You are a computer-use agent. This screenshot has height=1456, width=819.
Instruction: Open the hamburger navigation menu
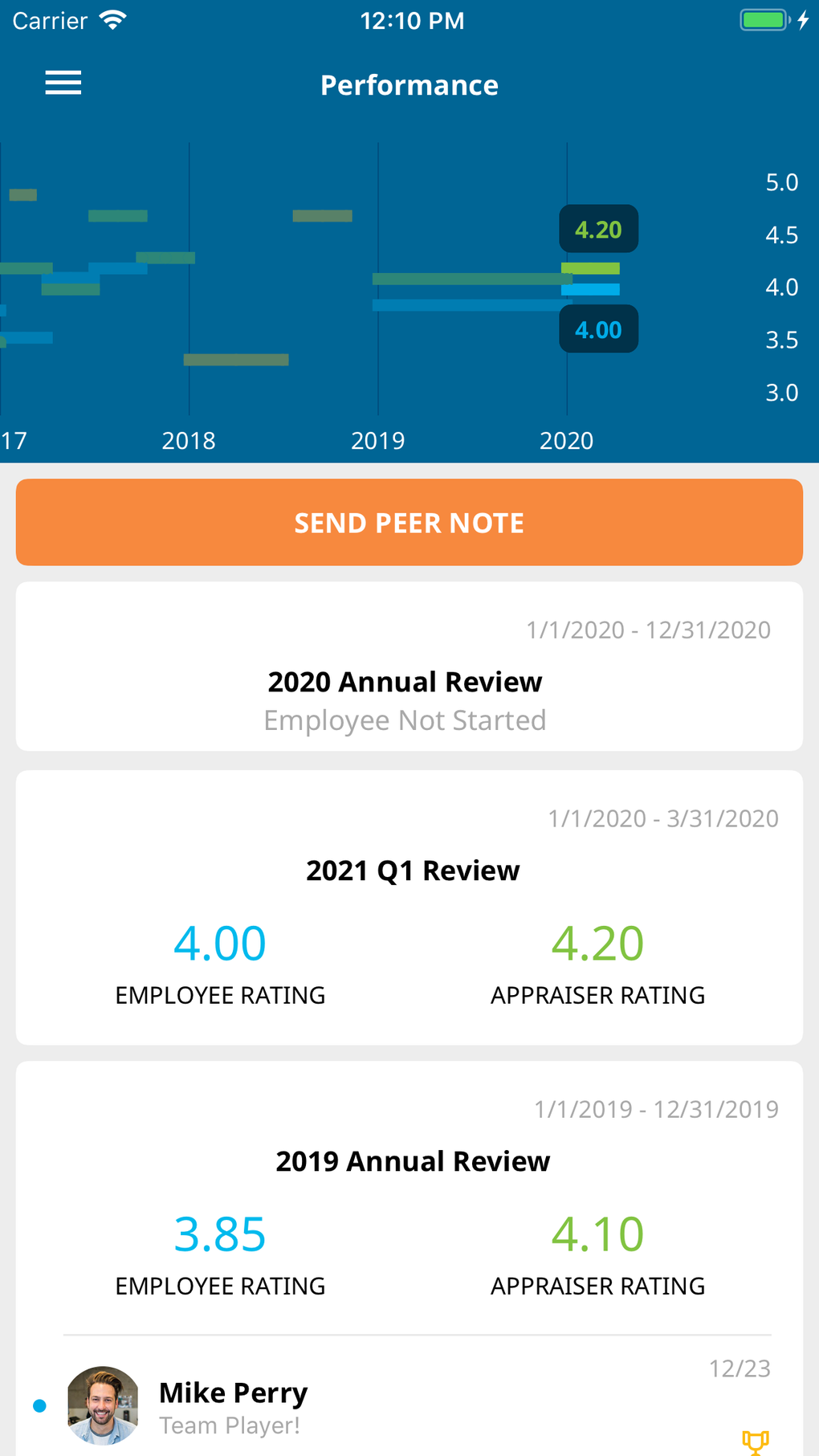click(x=63, y=83)
